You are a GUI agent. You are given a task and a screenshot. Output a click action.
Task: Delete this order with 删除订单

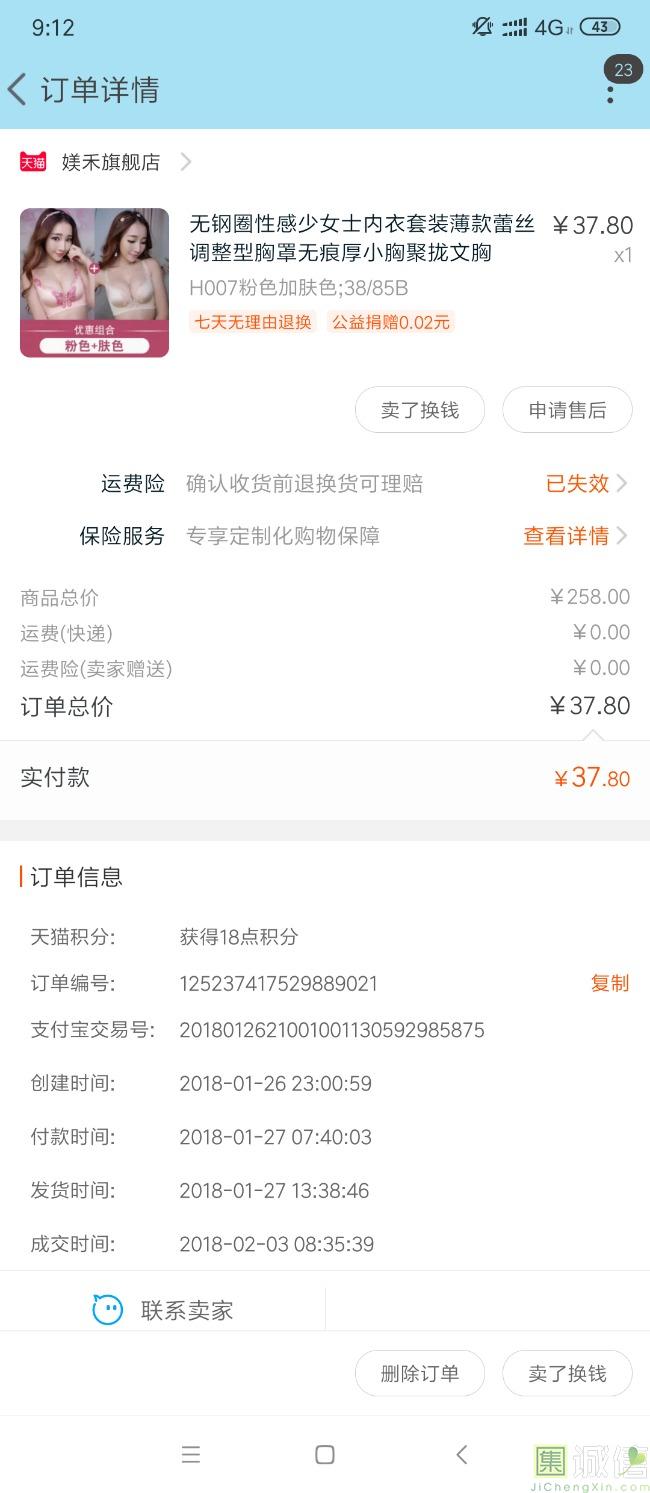420,1373
